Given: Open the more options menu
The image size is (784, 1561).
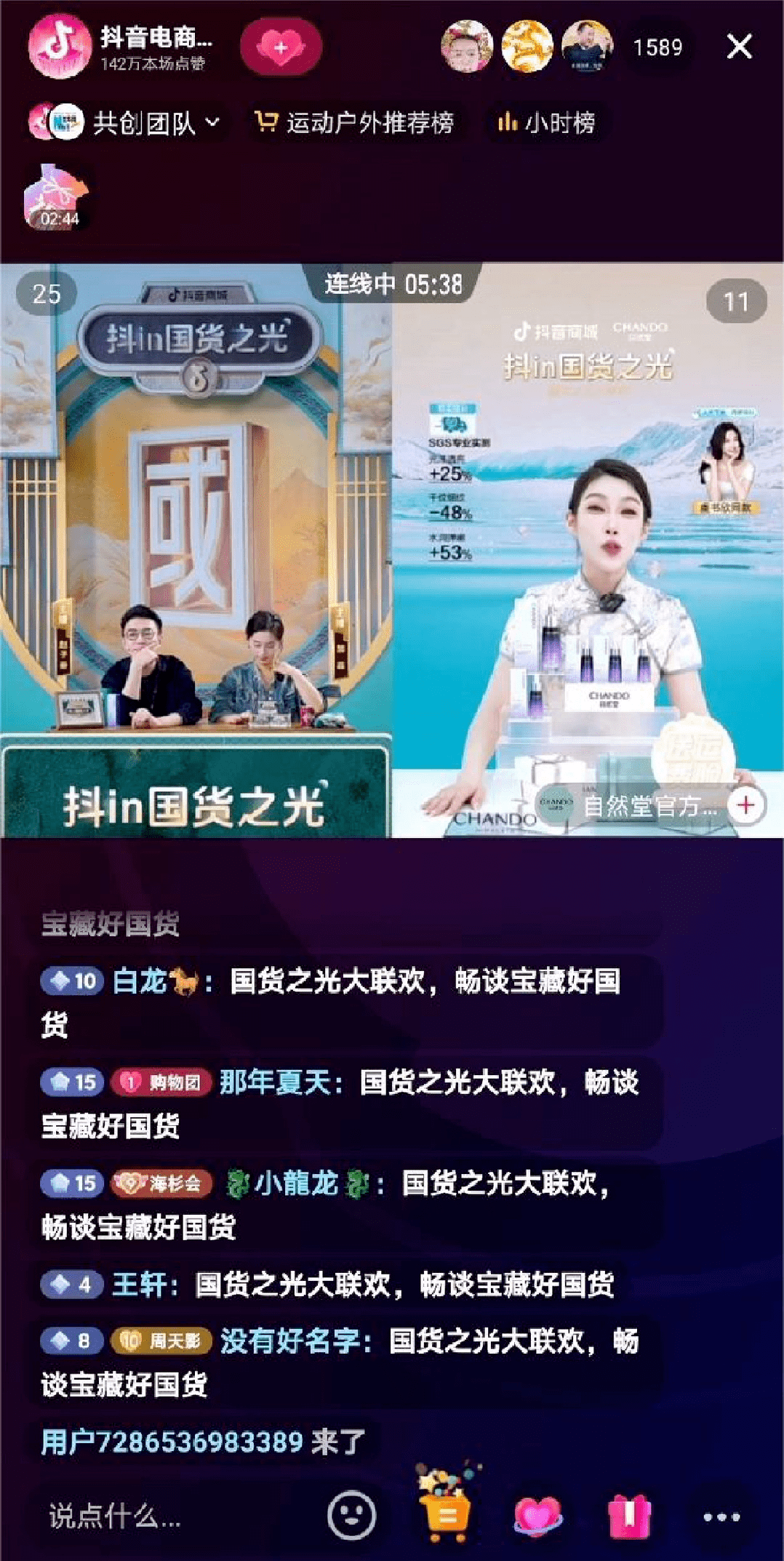Looking at the screenshot, I should tap(721, 1517).
